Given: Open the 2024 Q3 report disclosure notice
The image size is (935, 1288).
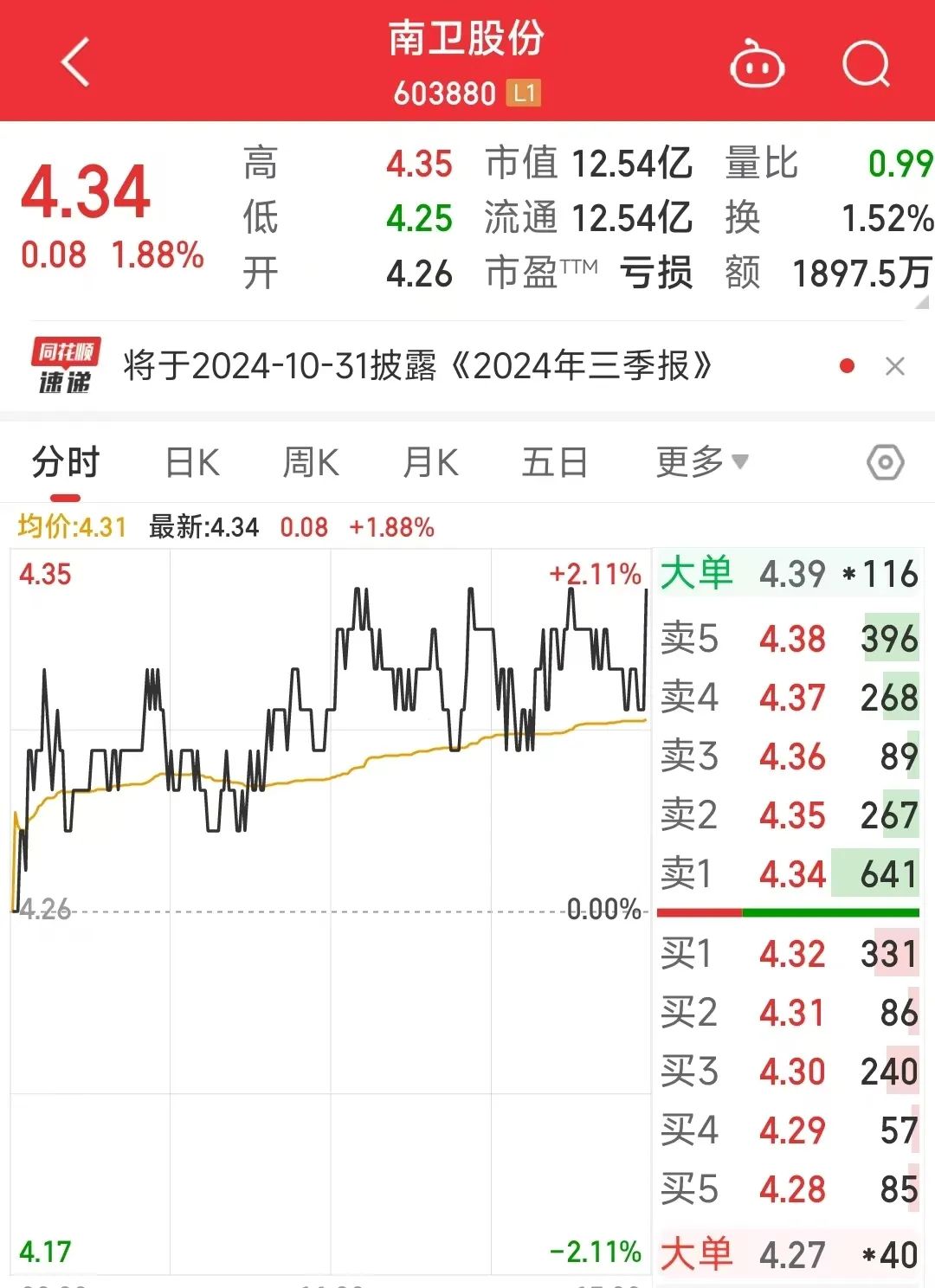Looking at the screenshot, I should 417,366.
